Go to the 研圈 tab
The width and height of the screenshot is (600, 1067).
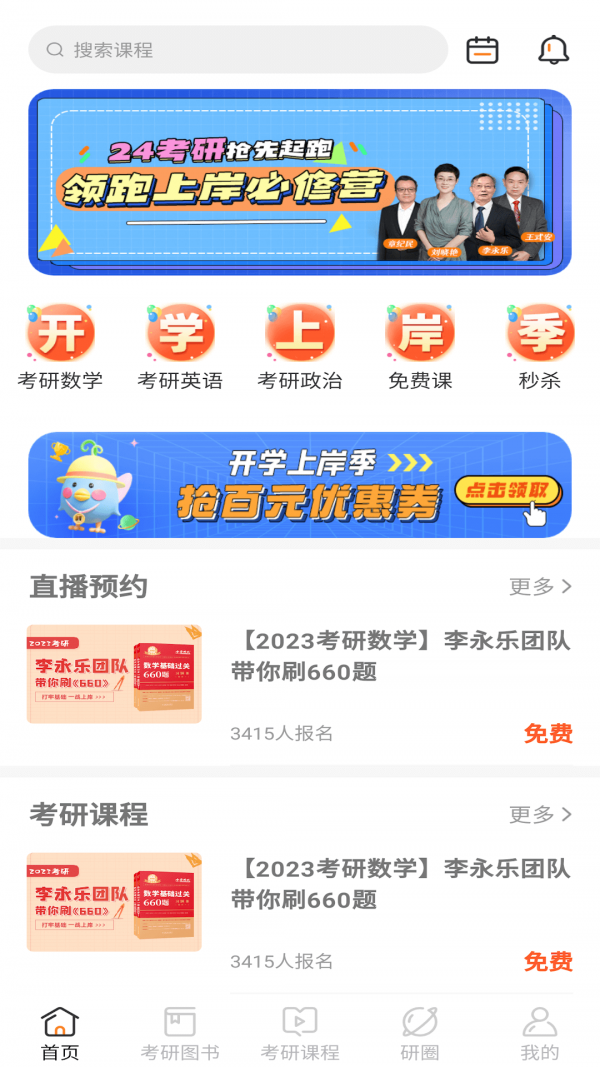pyautogui.click(x=420, y=1034)
